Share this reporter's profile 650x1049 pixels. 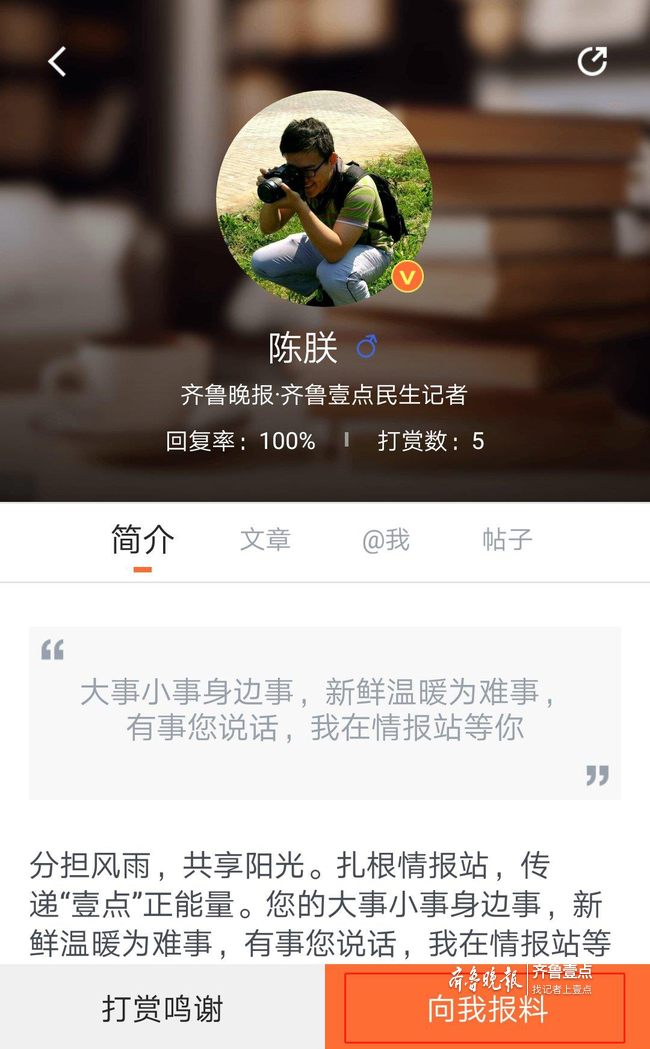click(592, 62)
